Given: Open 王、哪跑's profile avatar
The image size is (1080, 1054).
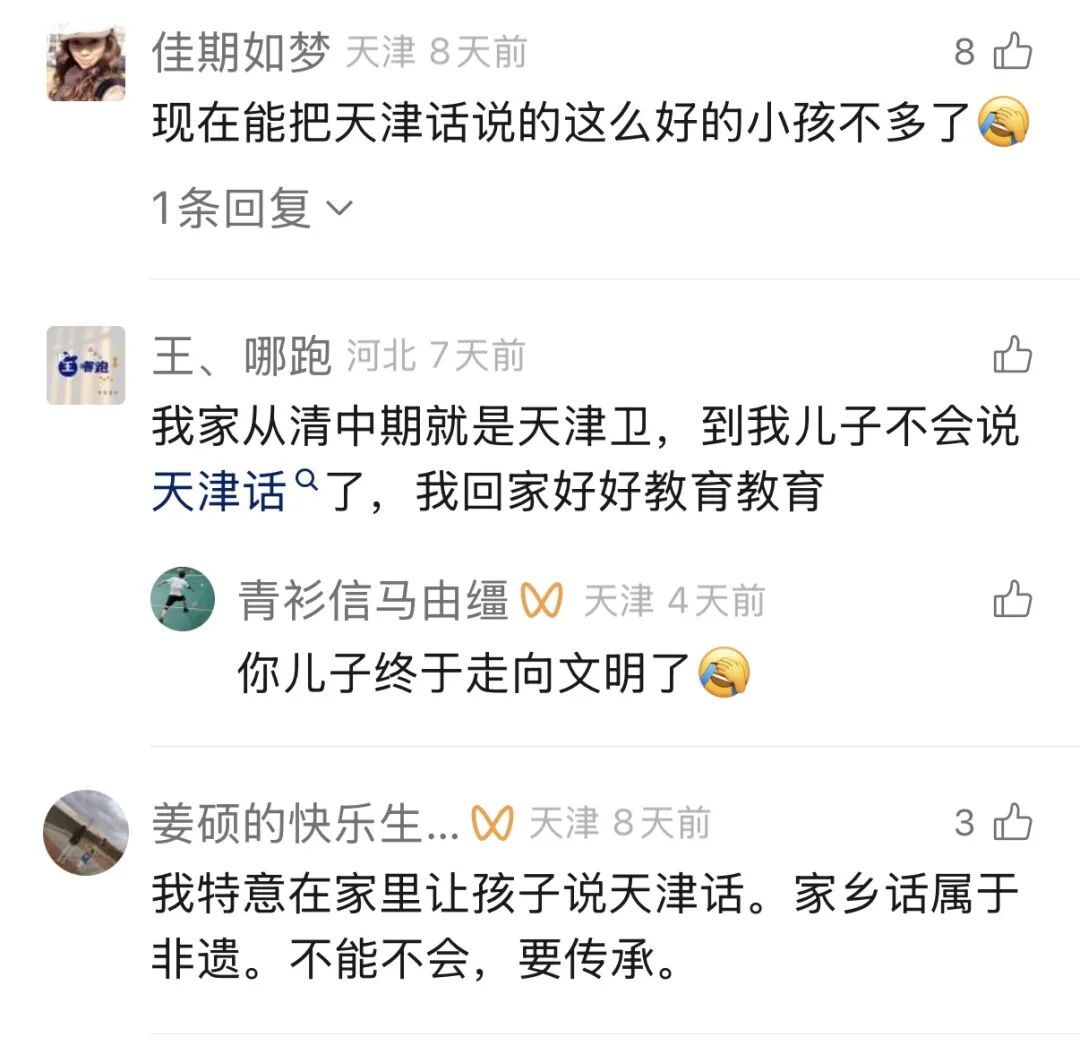Looking at the screenshot, I should [86, 365].
